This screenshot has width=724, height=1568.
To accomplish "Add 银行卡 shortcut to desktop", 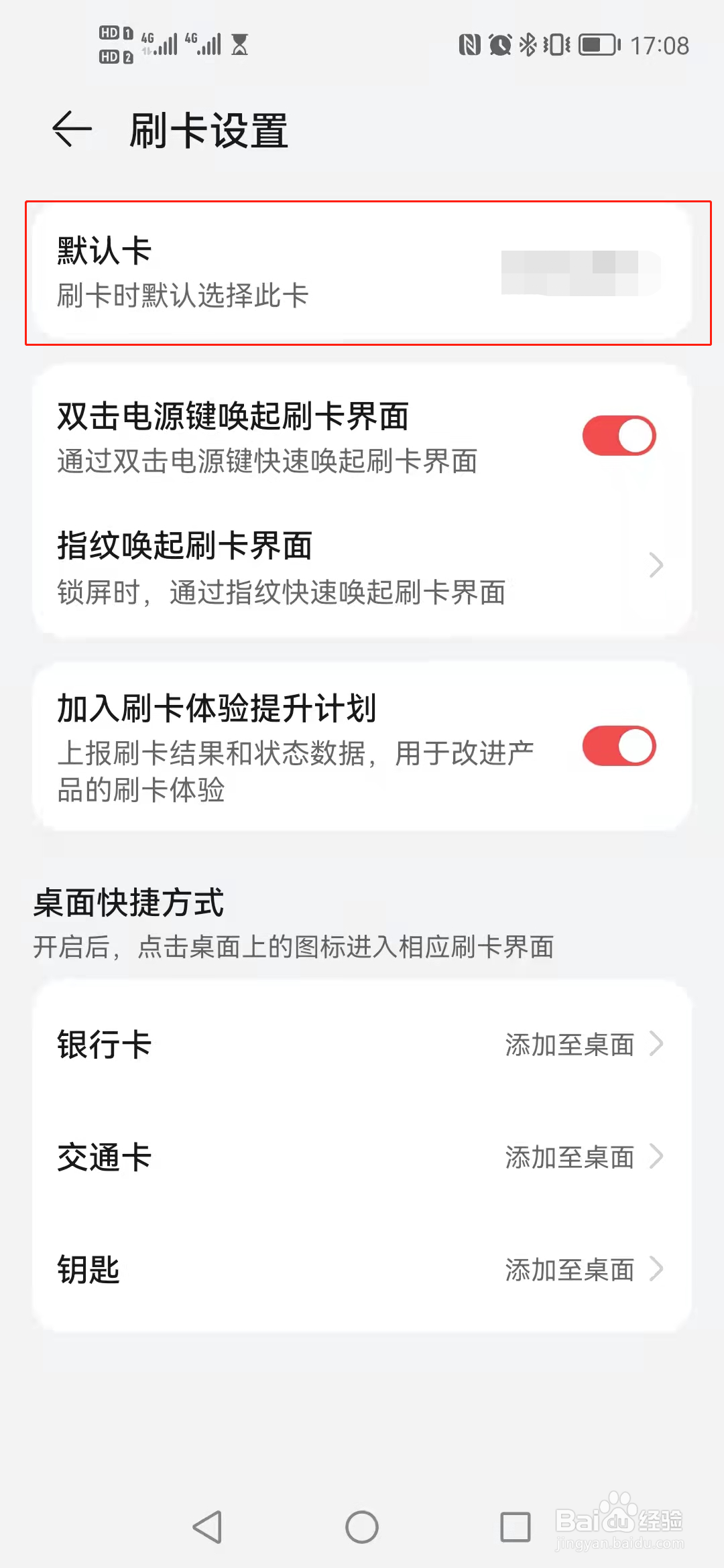I will (x=582, y=1045).
